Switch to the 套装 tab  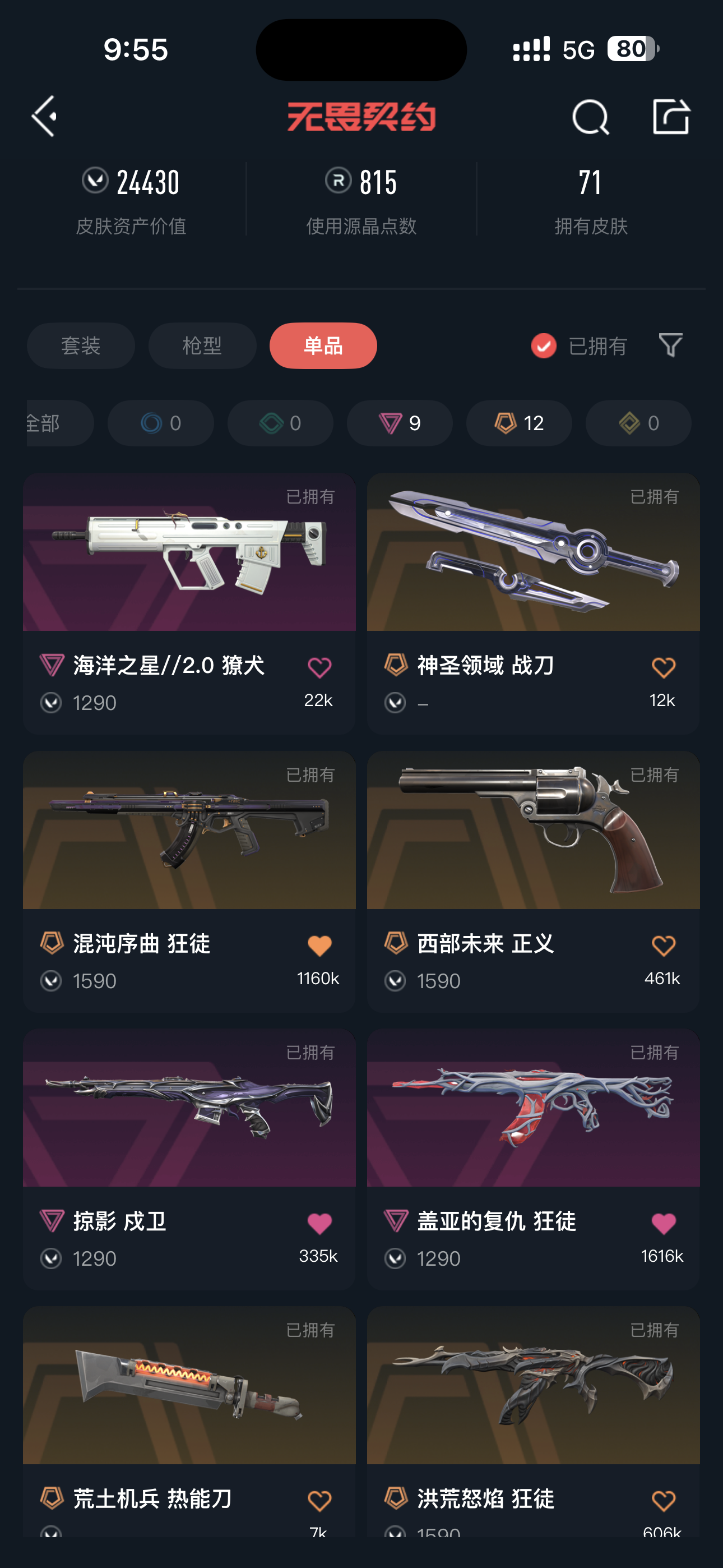click(81, 346)
